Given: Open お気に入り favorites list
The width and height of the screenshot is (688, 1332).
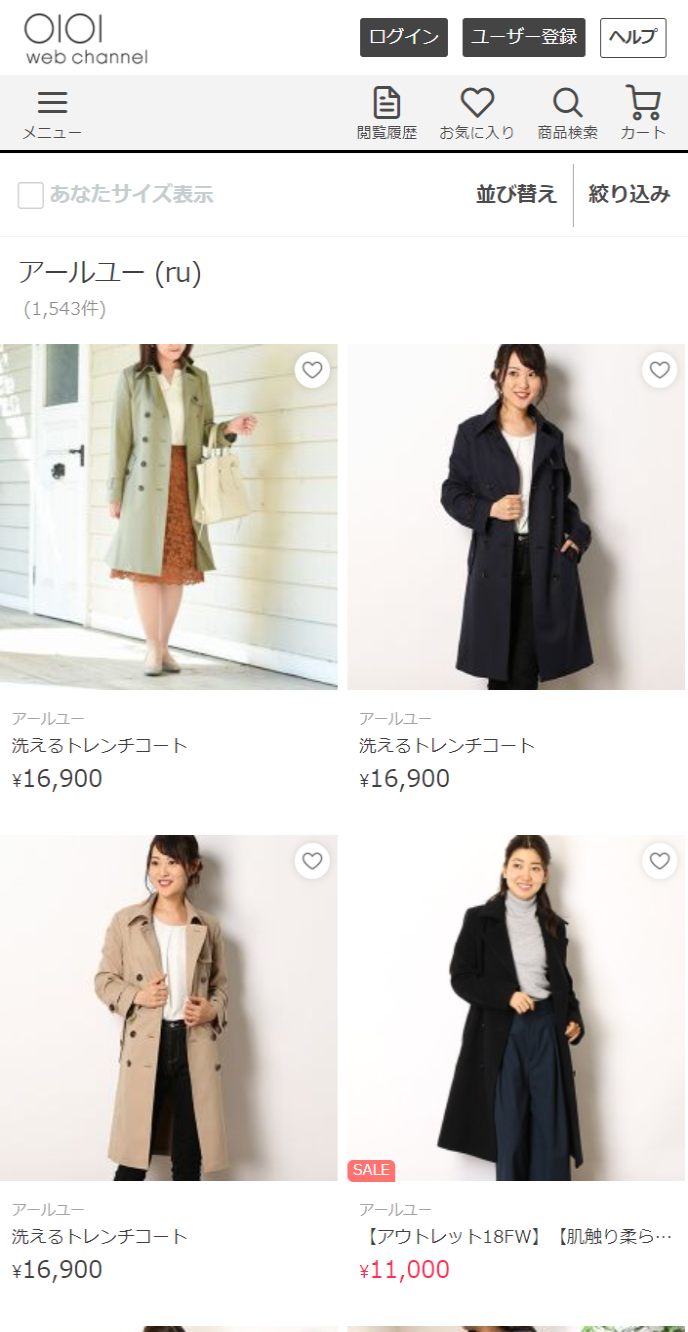Looking at the screenshot, I should click(477, 113).
